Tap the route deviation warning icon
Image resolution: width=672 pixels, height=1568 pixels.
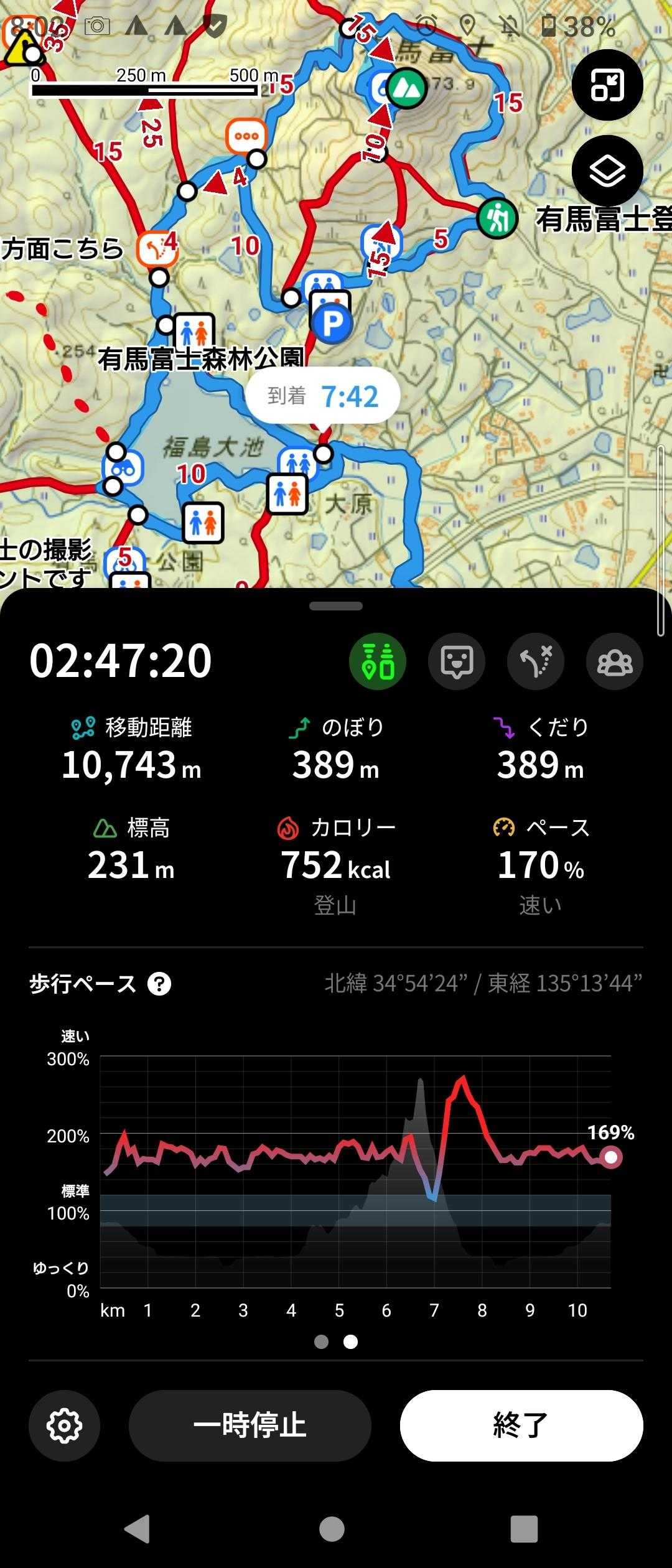pos(536,661)
